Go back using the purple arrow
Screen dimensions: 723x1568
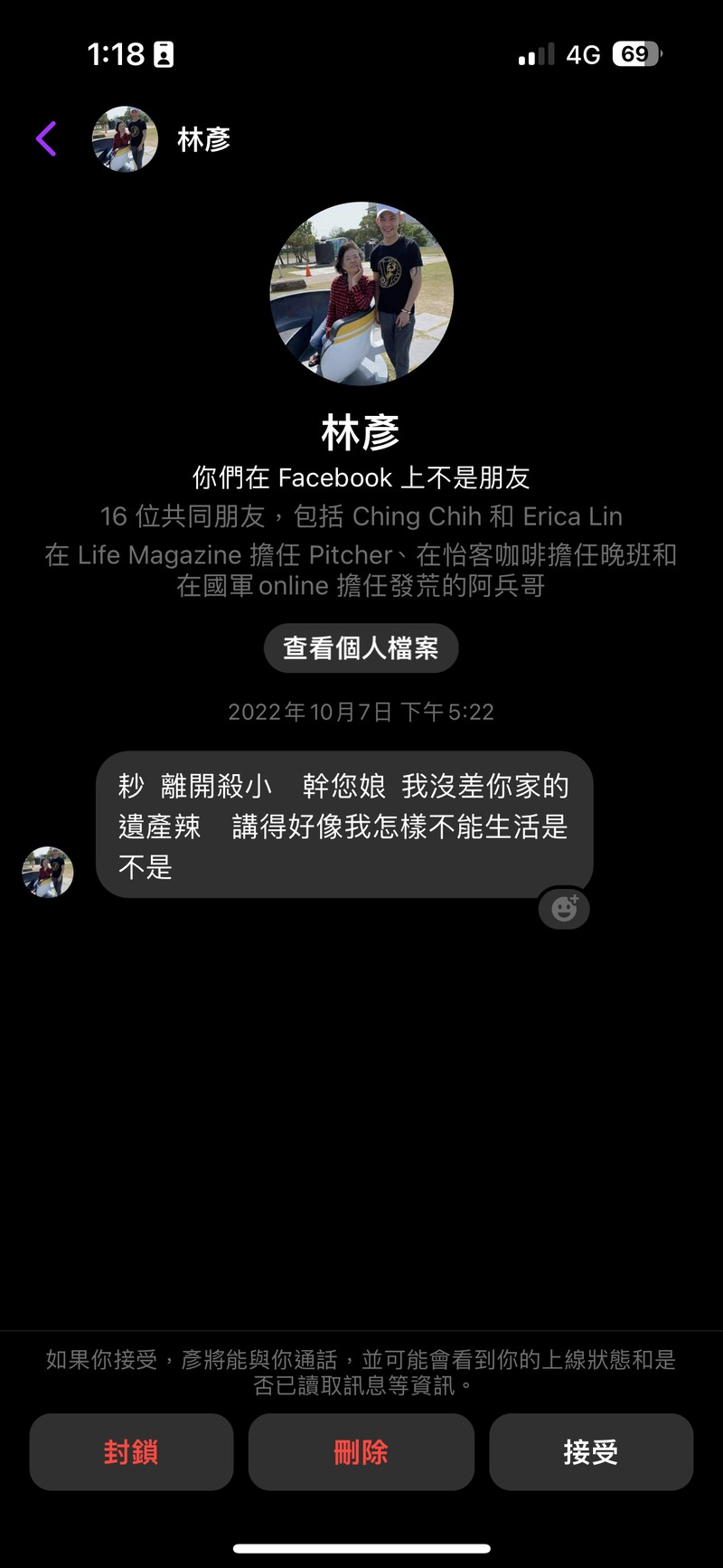[x=46, y=139]
